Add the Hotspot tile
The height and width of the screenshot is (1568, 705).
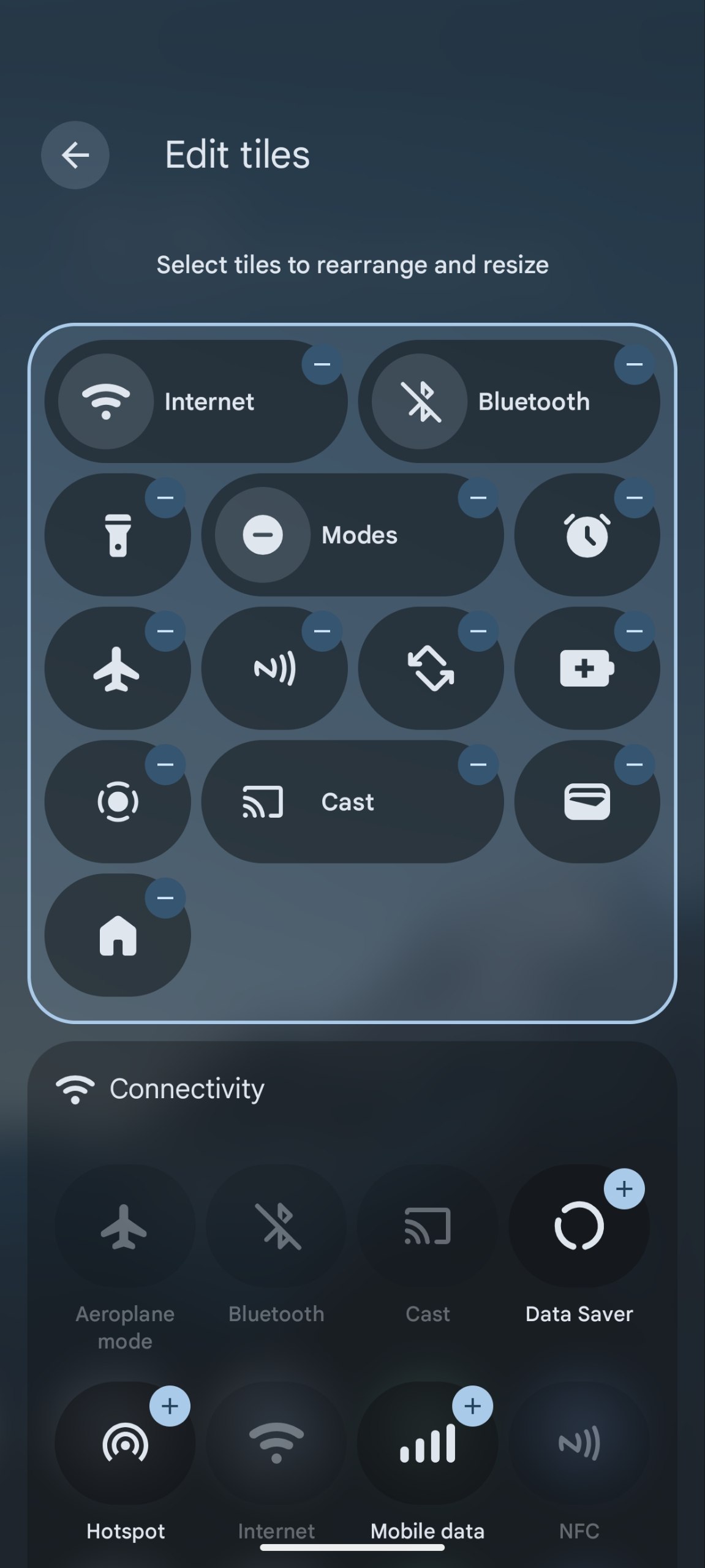tap(170, 1406)
